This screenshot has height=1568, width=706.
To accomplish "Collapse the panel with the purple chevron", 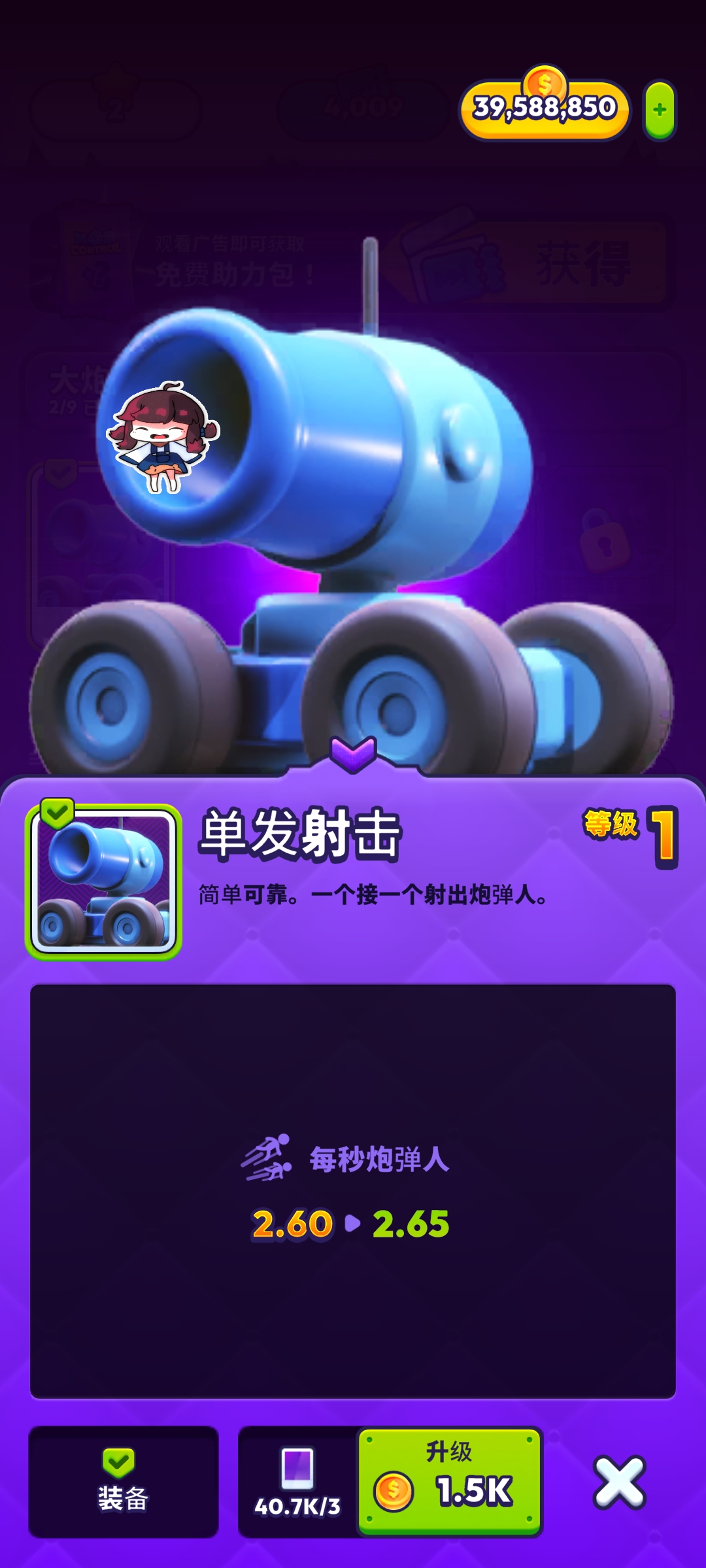I will pyautogui.click(x=353, y=753).
